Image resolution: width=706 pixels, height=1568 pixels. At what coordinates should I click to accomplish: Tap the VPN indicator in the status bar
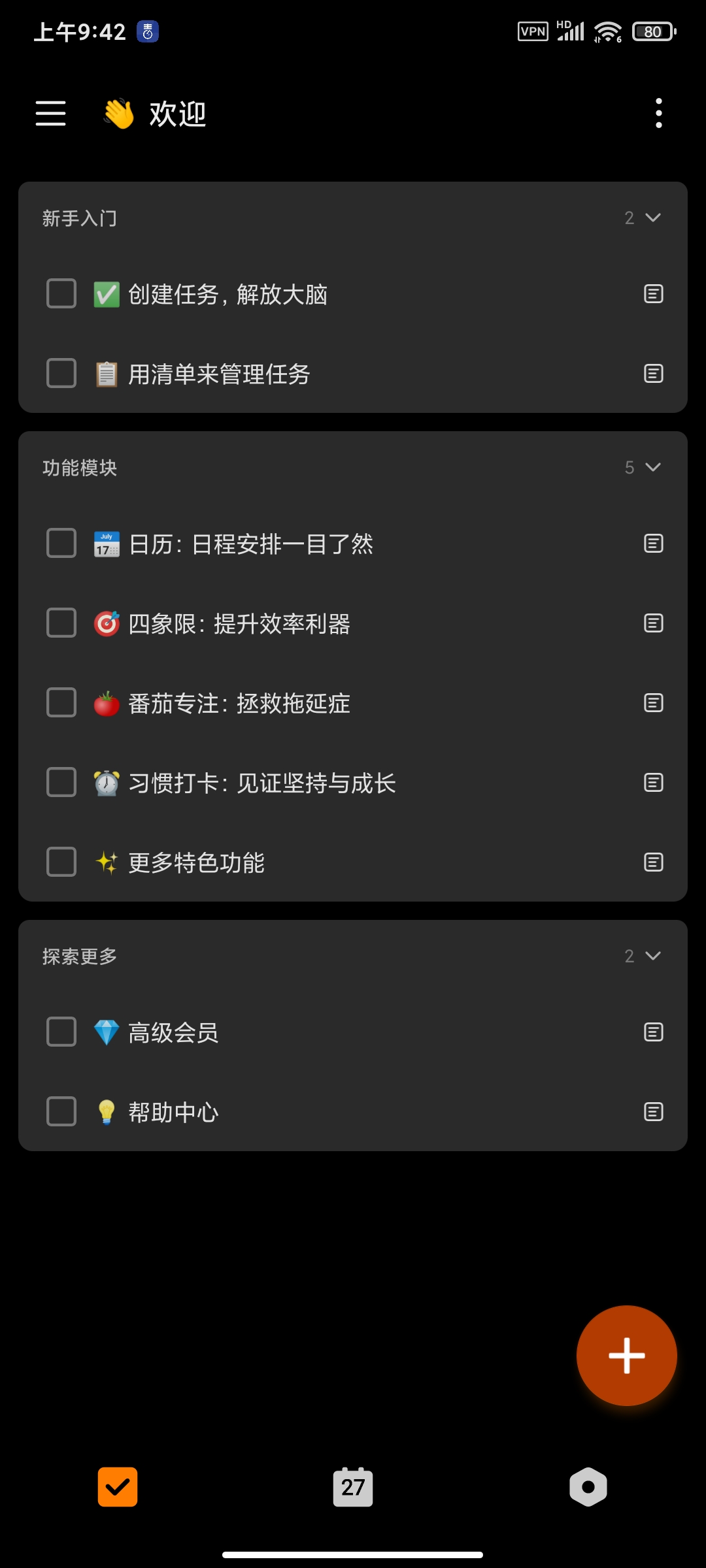pyautogui.click(x=533, y=31)
